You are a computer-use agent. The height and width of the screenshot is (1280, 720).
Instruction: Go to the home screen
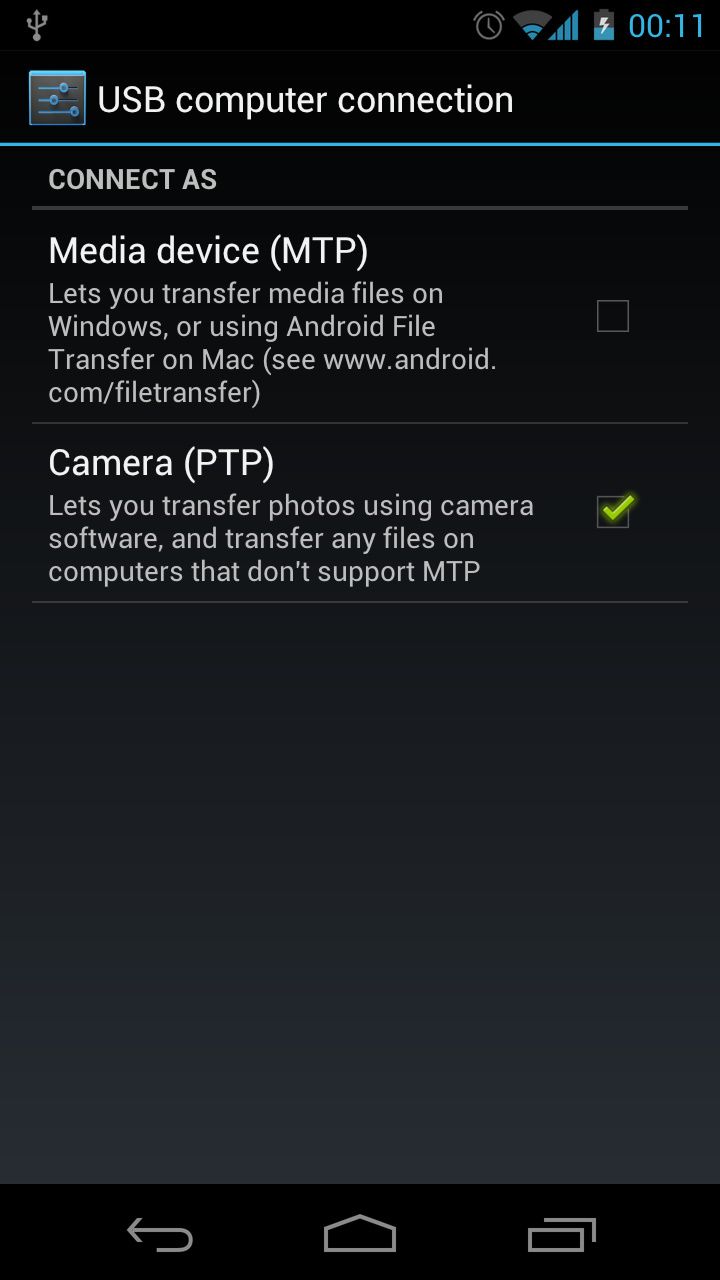tap(360, 1235)
